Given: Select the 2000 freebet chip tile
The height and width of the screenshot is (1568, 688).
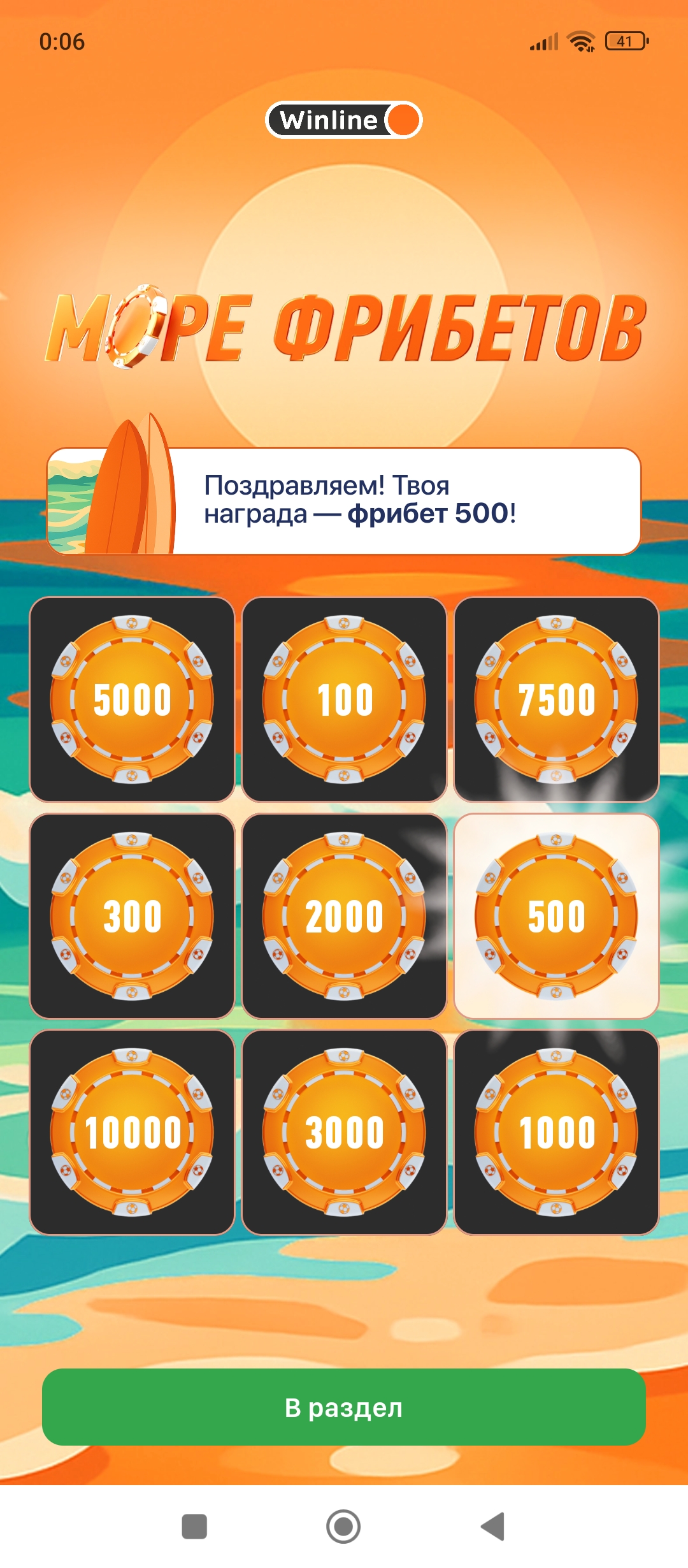Looking at the screenshot, I should coord(344,916).
